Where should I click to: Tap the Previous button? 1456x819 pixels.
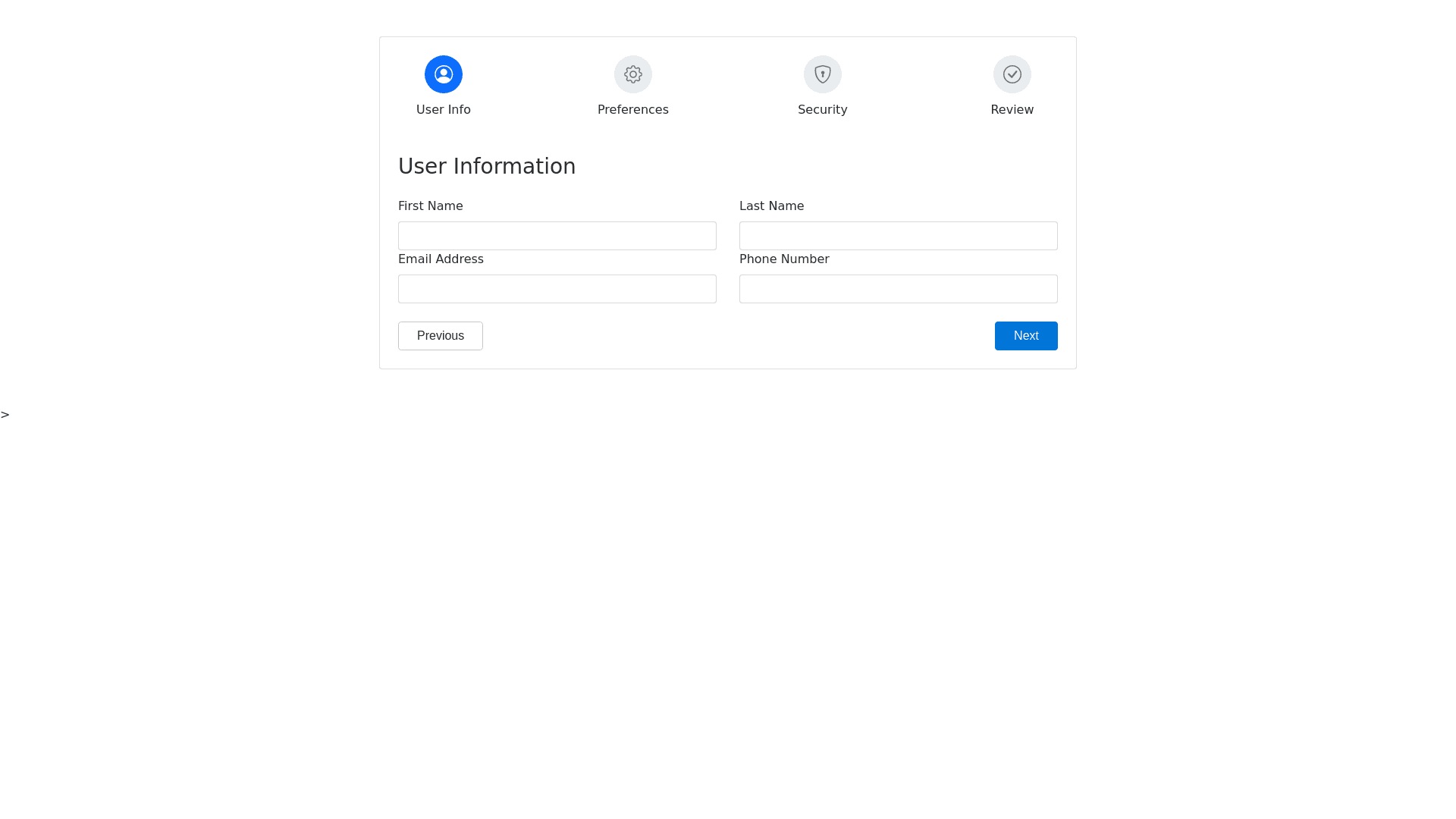pyautogui.click(x=440, y=336)
